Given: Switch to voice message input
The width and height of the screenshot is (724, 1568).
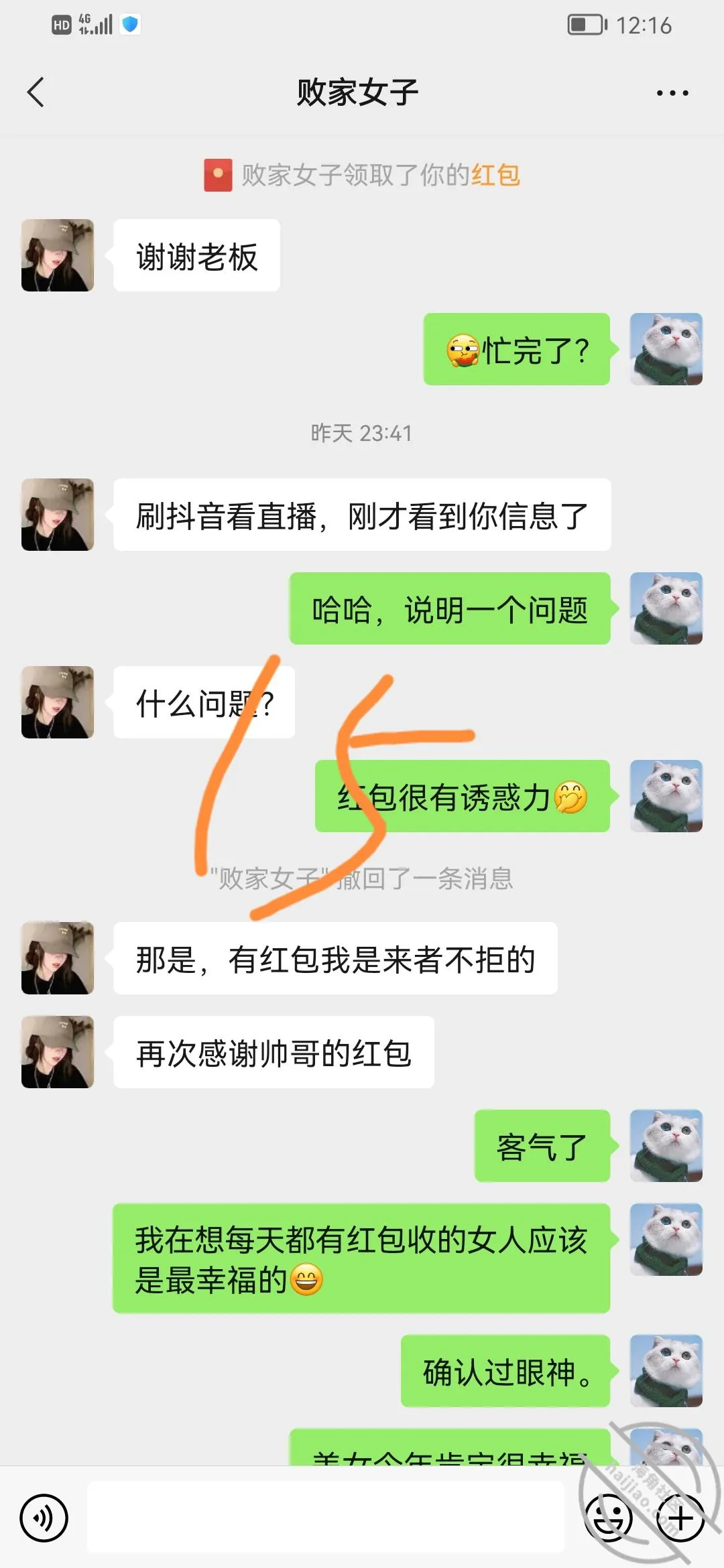Looking at the screenshot, I should click(x=44, y=1518).
